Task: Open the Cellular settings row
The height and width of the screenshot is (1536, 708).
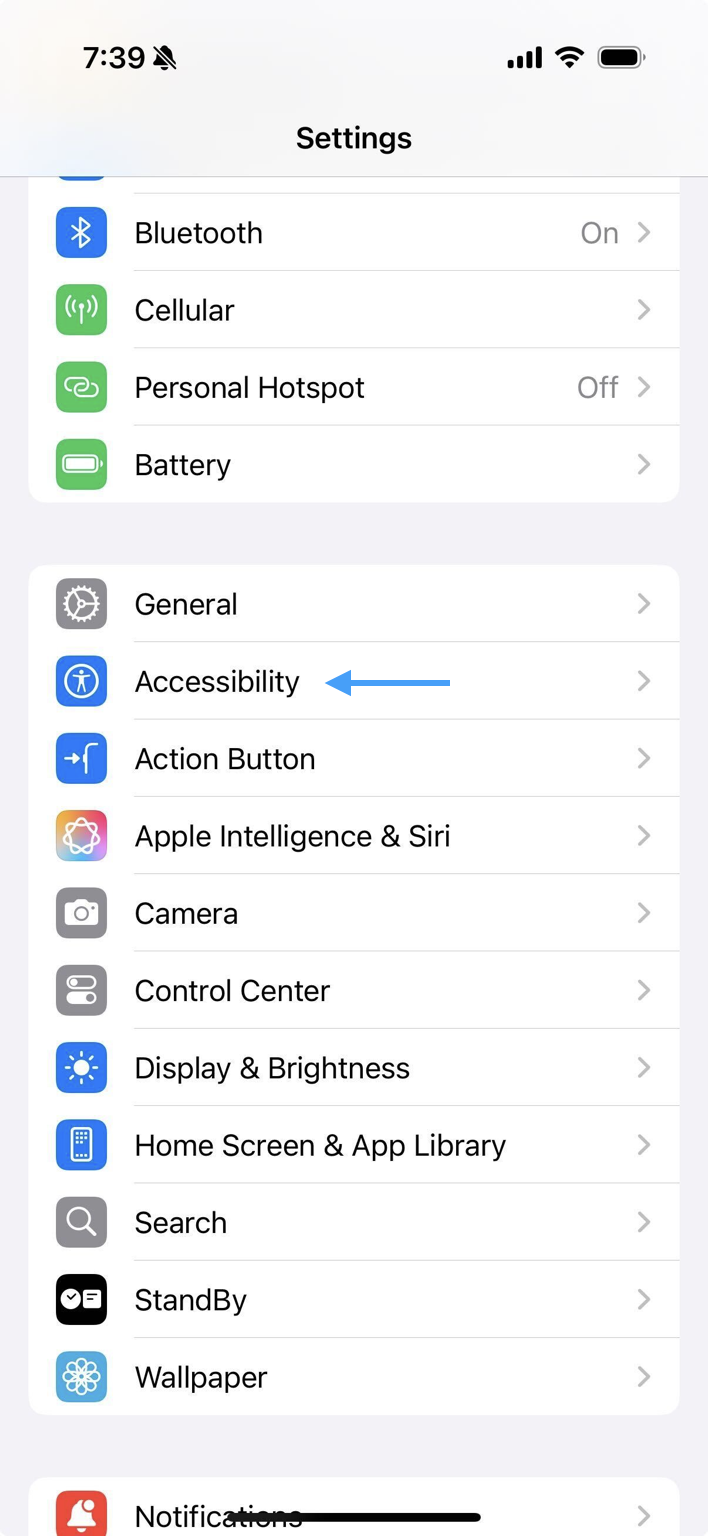Action: coord(354,310)
